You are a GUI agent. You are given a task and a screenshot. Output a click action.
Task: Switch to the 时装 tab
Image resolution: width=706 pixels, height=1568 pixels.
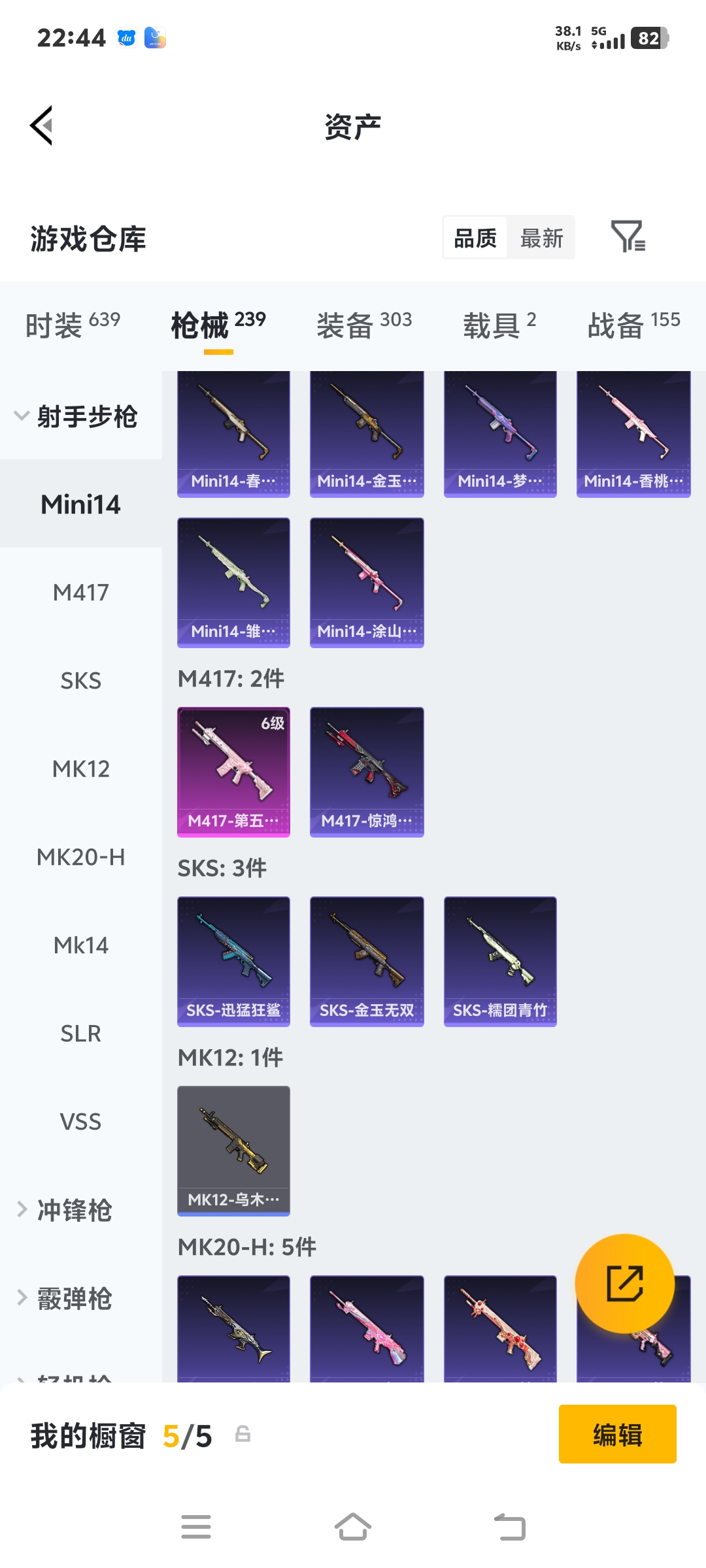tap(72, 325)
